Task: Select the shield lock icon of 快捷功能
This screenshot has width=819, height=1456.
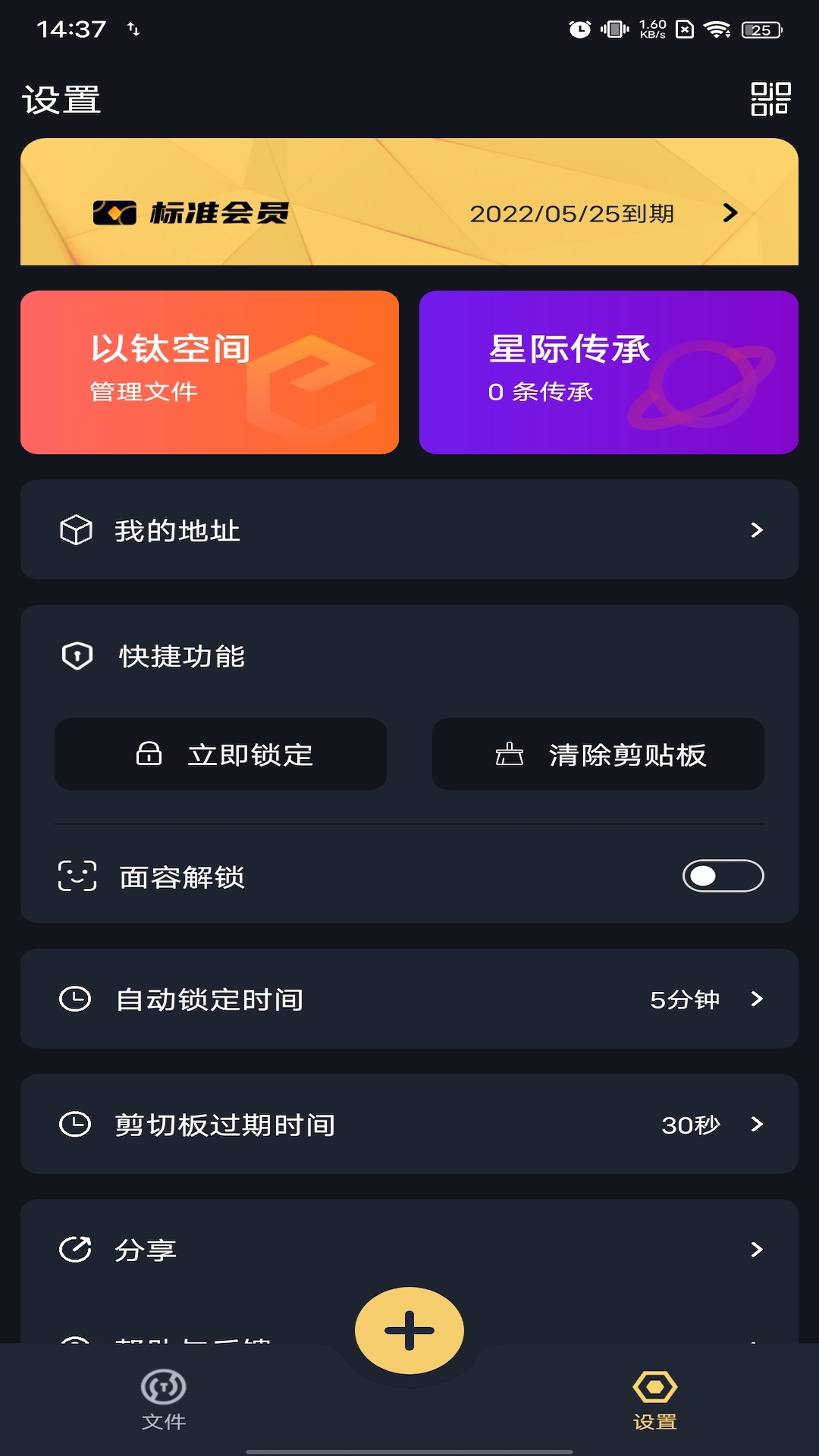Action: point(77,654)
